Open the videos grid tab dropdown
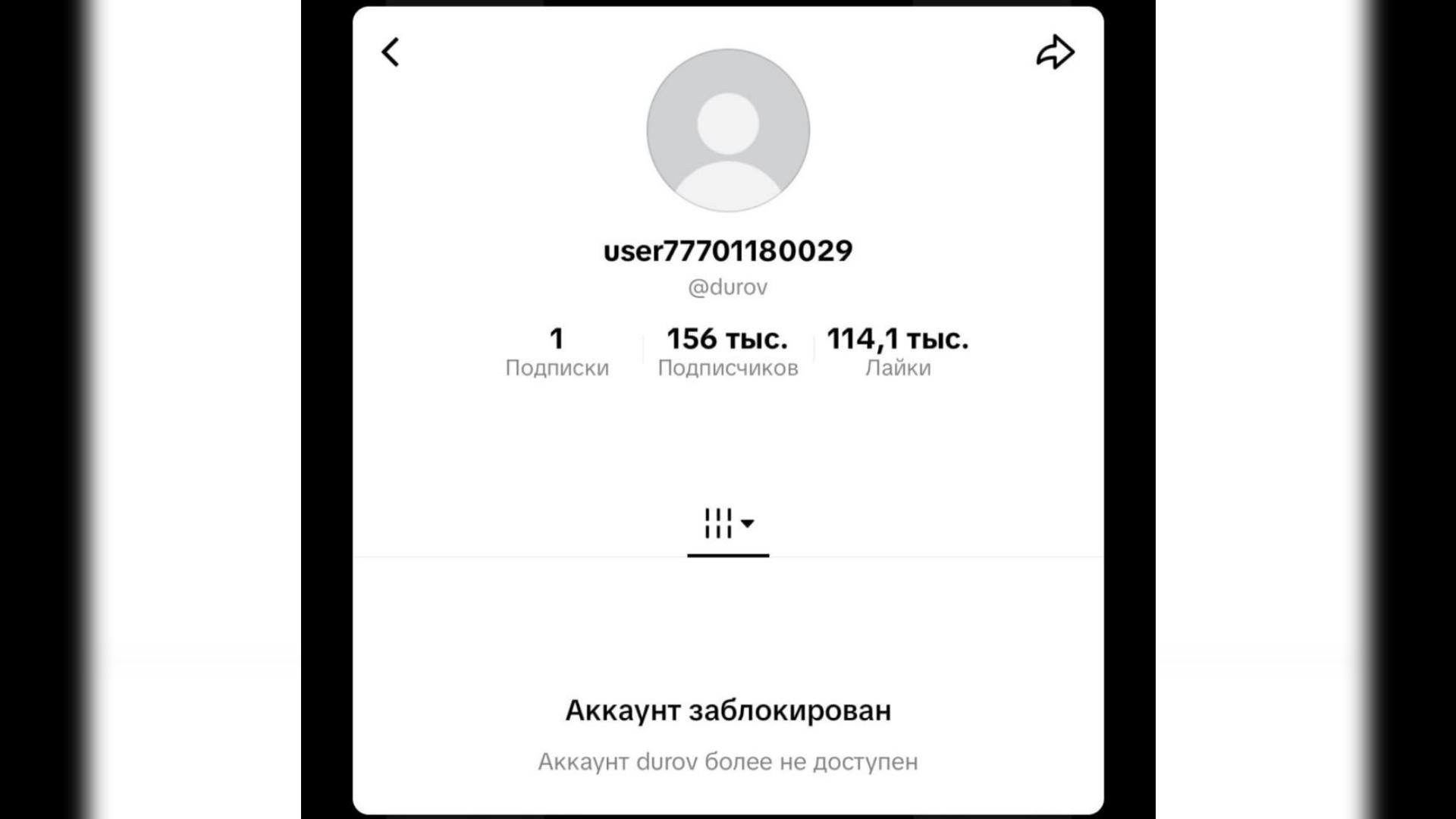This screenshot has height=819, width=1456. (x=728, y=523)
